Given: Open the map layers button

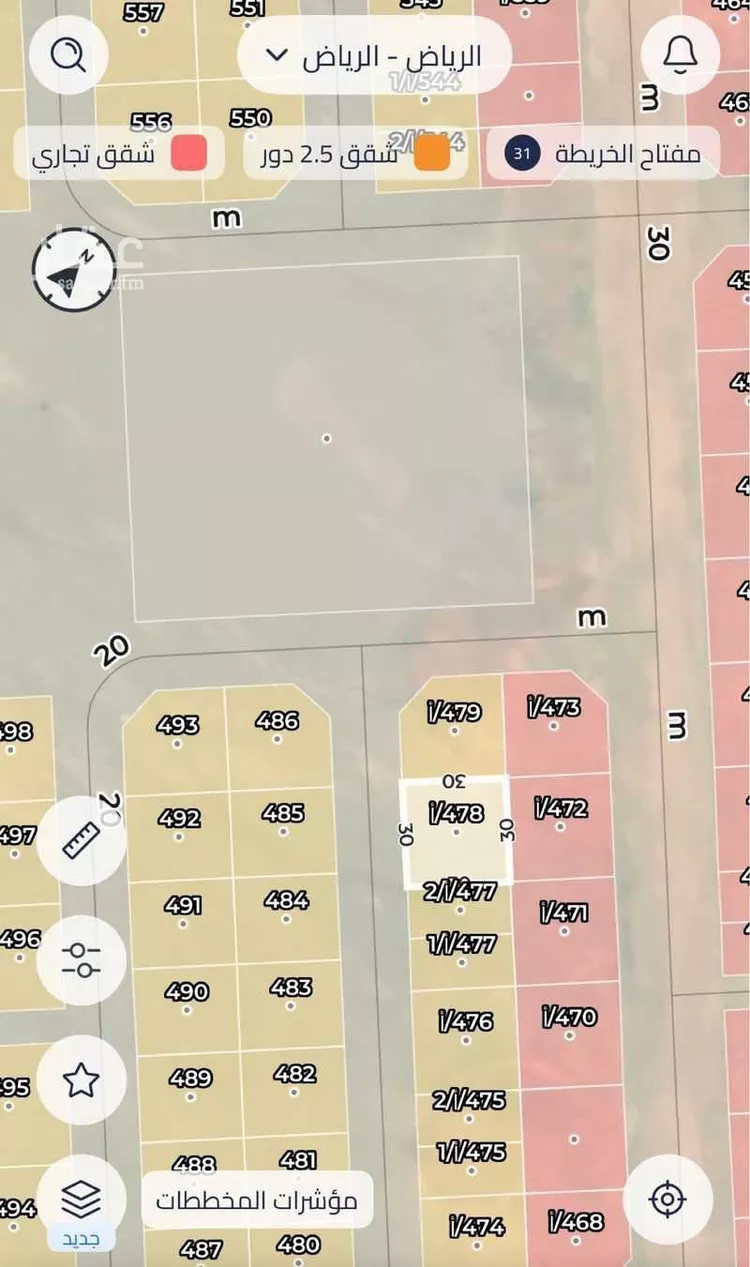Looking at the screenshot, I should [x=81, y=1196].
